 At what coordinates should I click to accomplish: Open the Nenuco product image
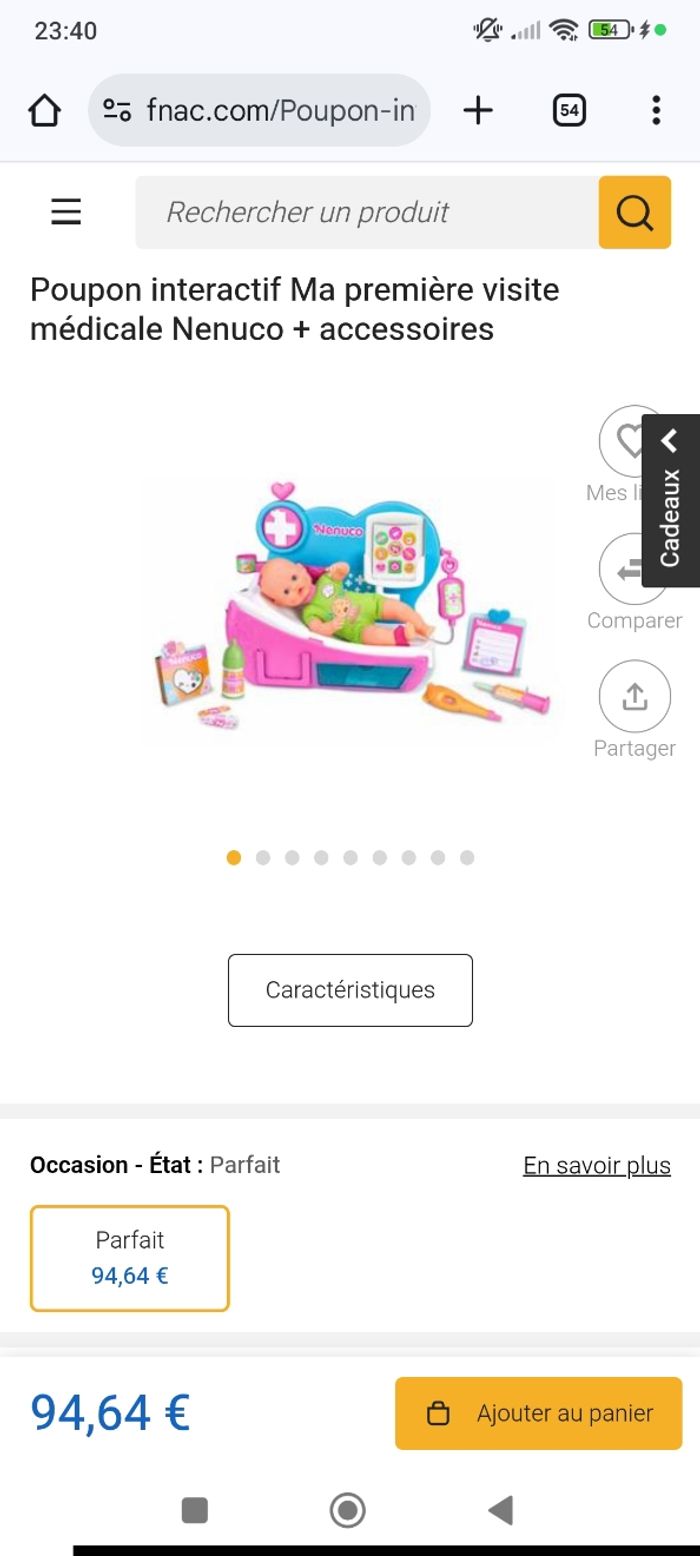click(350, 610)
